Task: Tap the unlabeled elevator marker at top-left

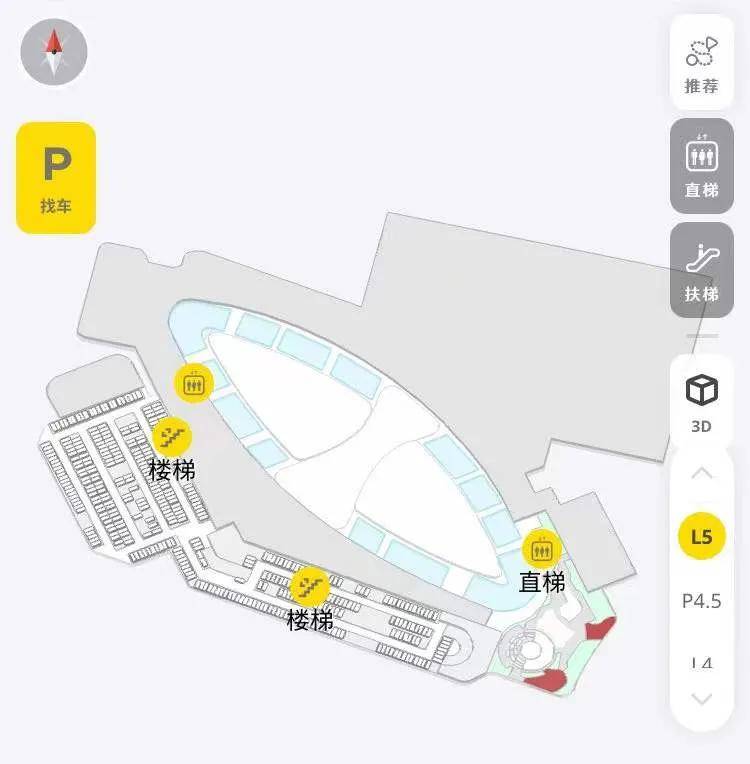Action: click(194, 383)
